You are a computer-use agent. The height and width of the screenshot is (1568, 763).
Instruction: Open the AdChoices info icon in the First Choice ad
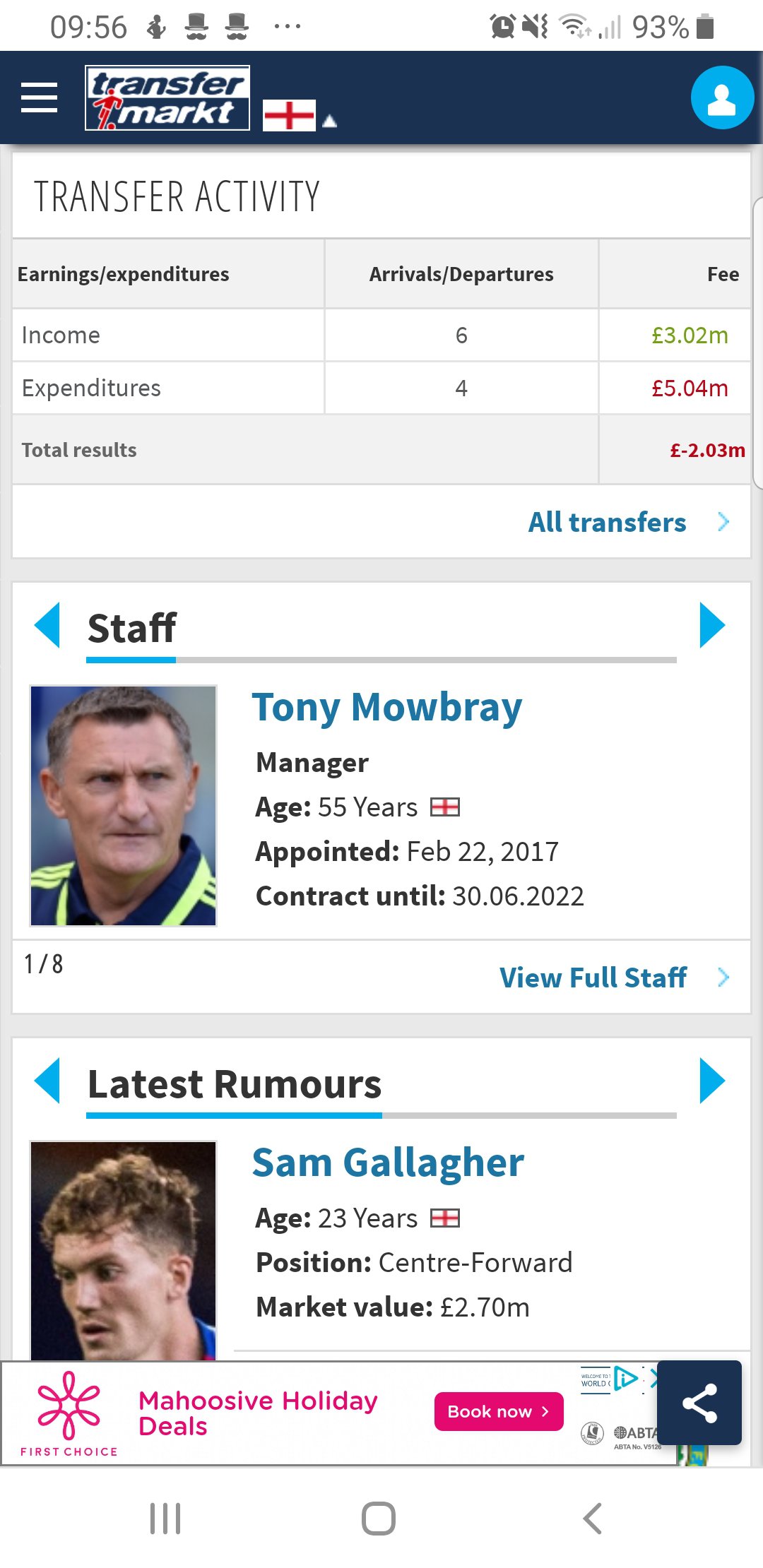pyautogui.click(x=626, y=1378)
